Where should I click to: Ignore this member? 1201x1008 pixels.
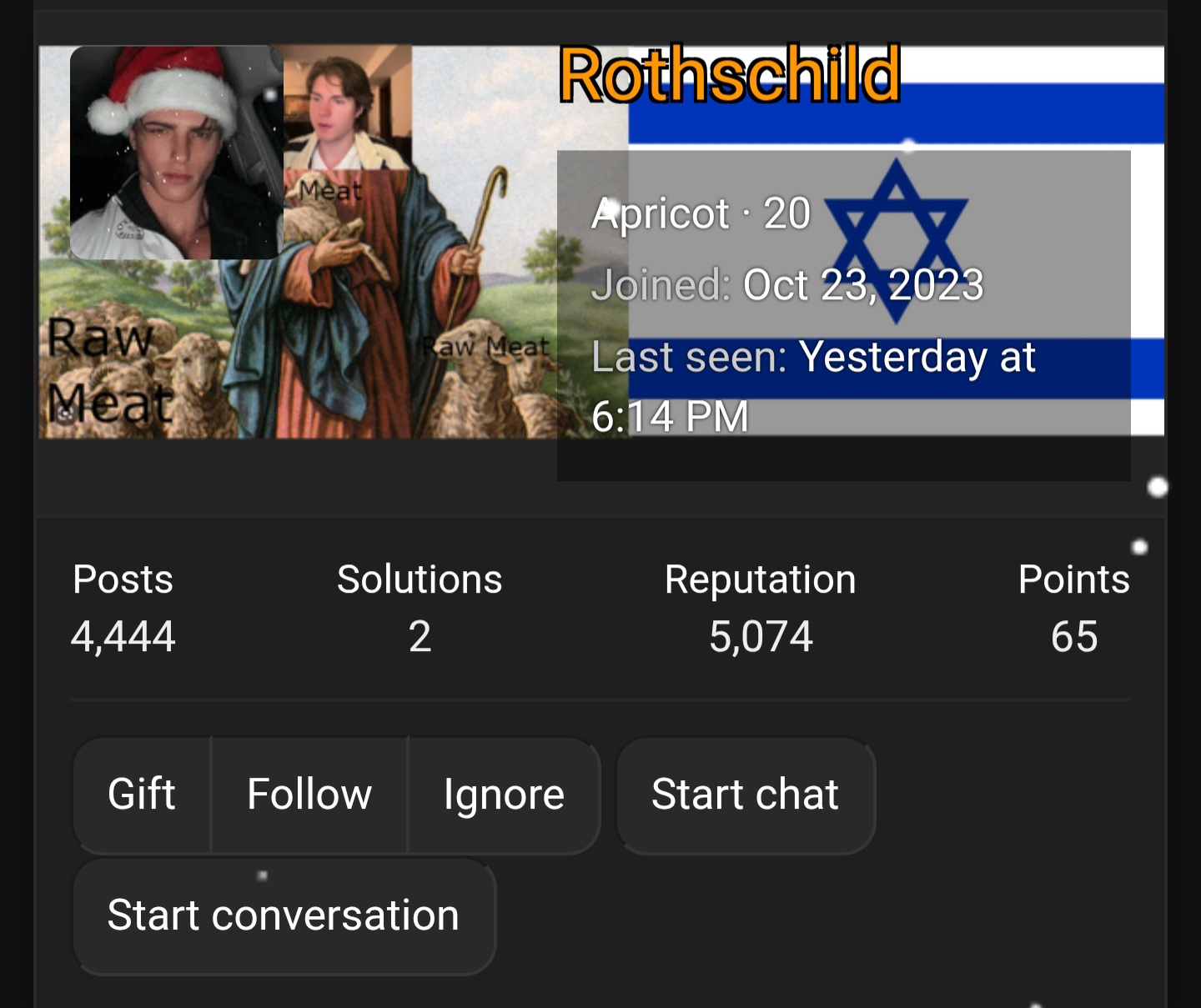tap(504, 795)
